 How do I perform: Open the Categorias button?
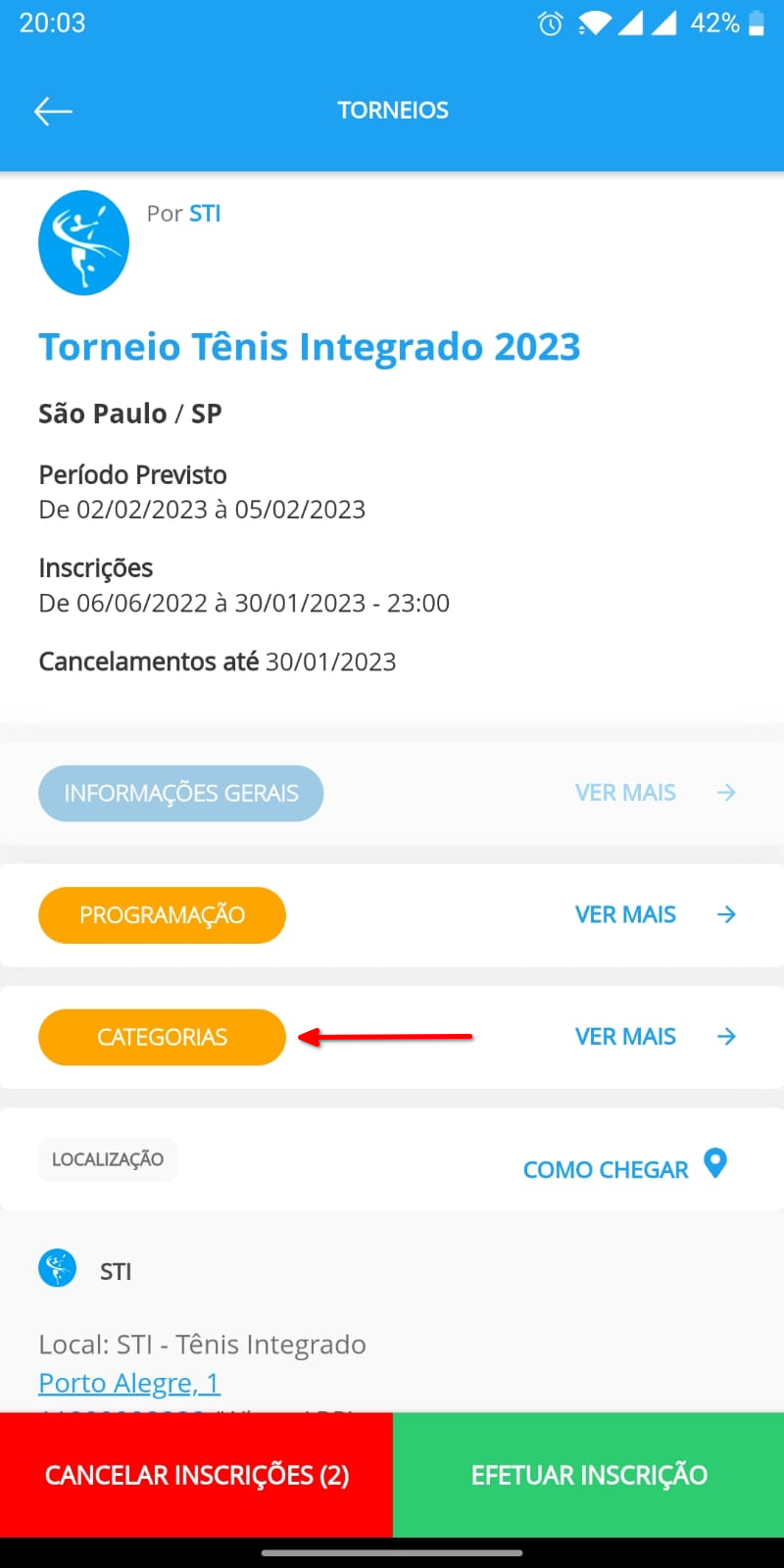162,1037
